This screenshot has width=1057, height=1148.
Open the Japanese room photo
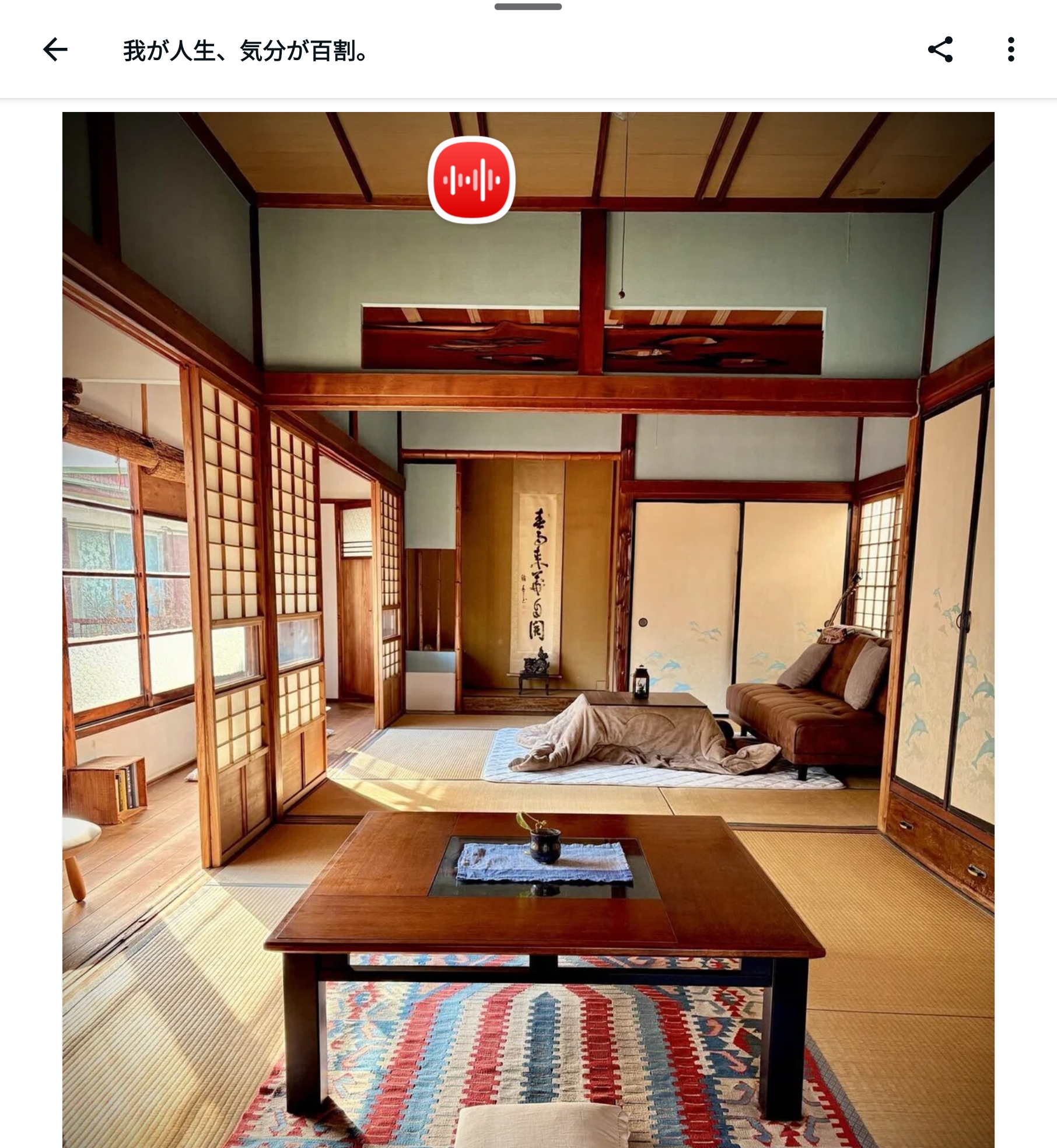528,642
